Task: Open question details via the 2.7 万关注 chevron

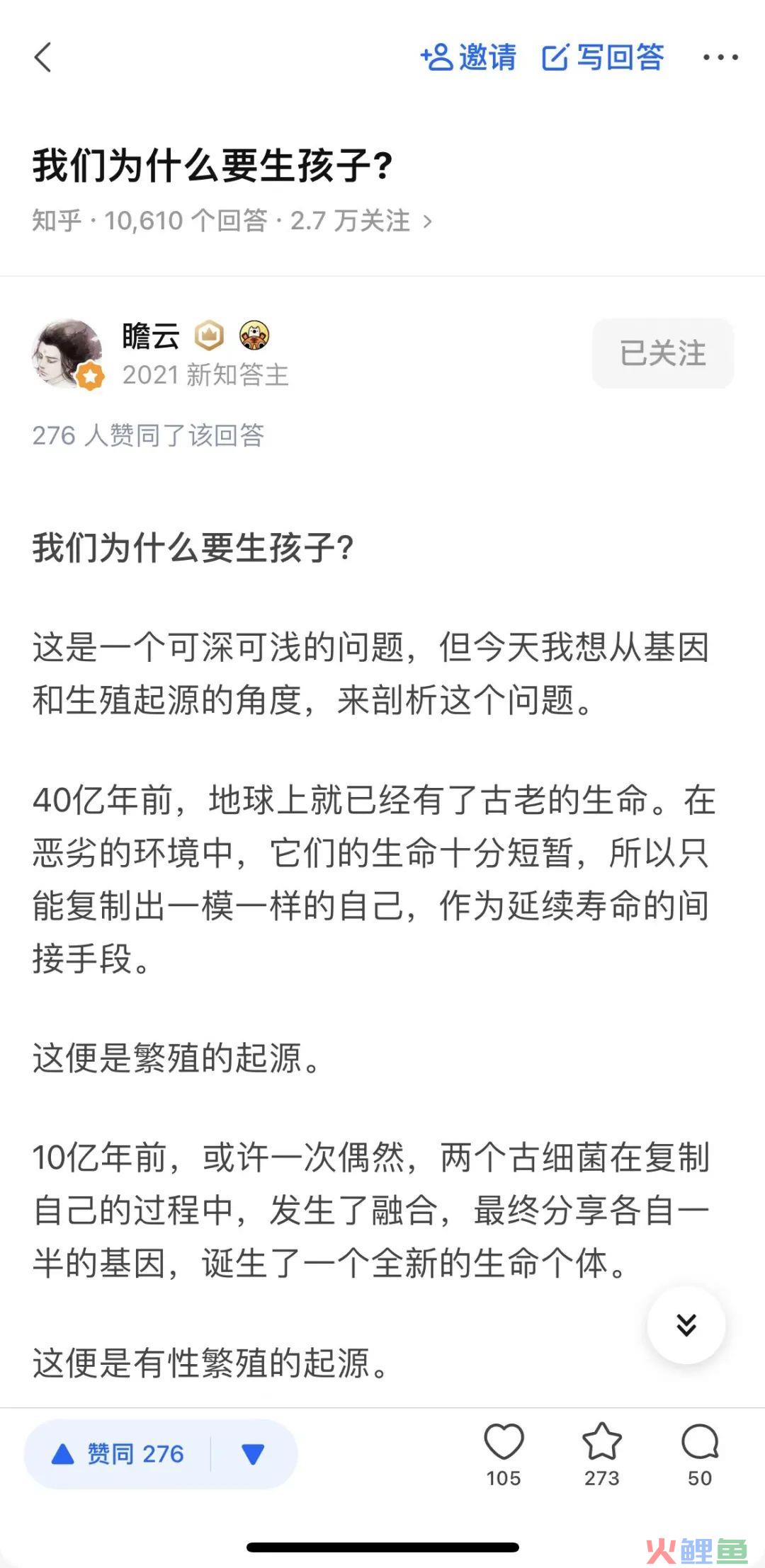Action: (x=427, y=222)
